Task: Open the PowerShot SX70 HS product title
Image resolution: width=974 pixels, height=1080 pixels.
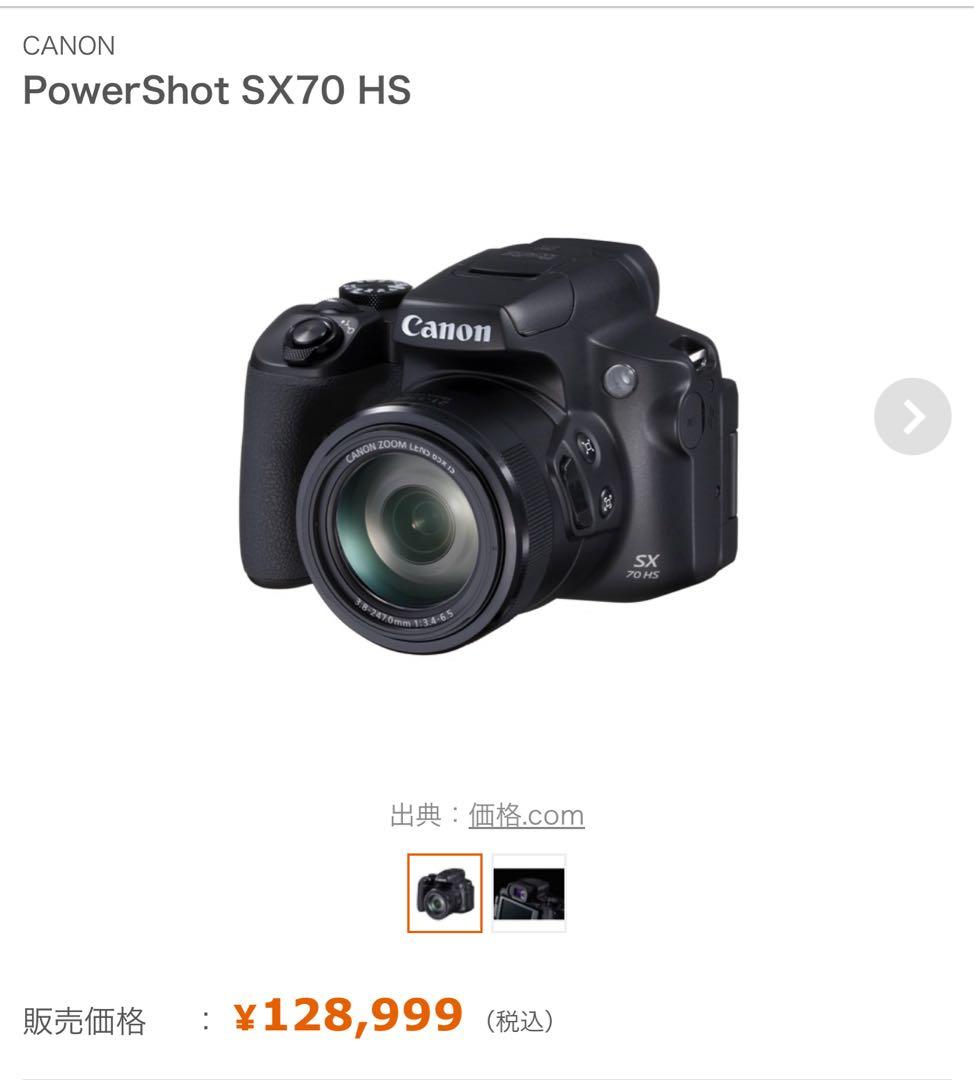Action: coord(217,93)
